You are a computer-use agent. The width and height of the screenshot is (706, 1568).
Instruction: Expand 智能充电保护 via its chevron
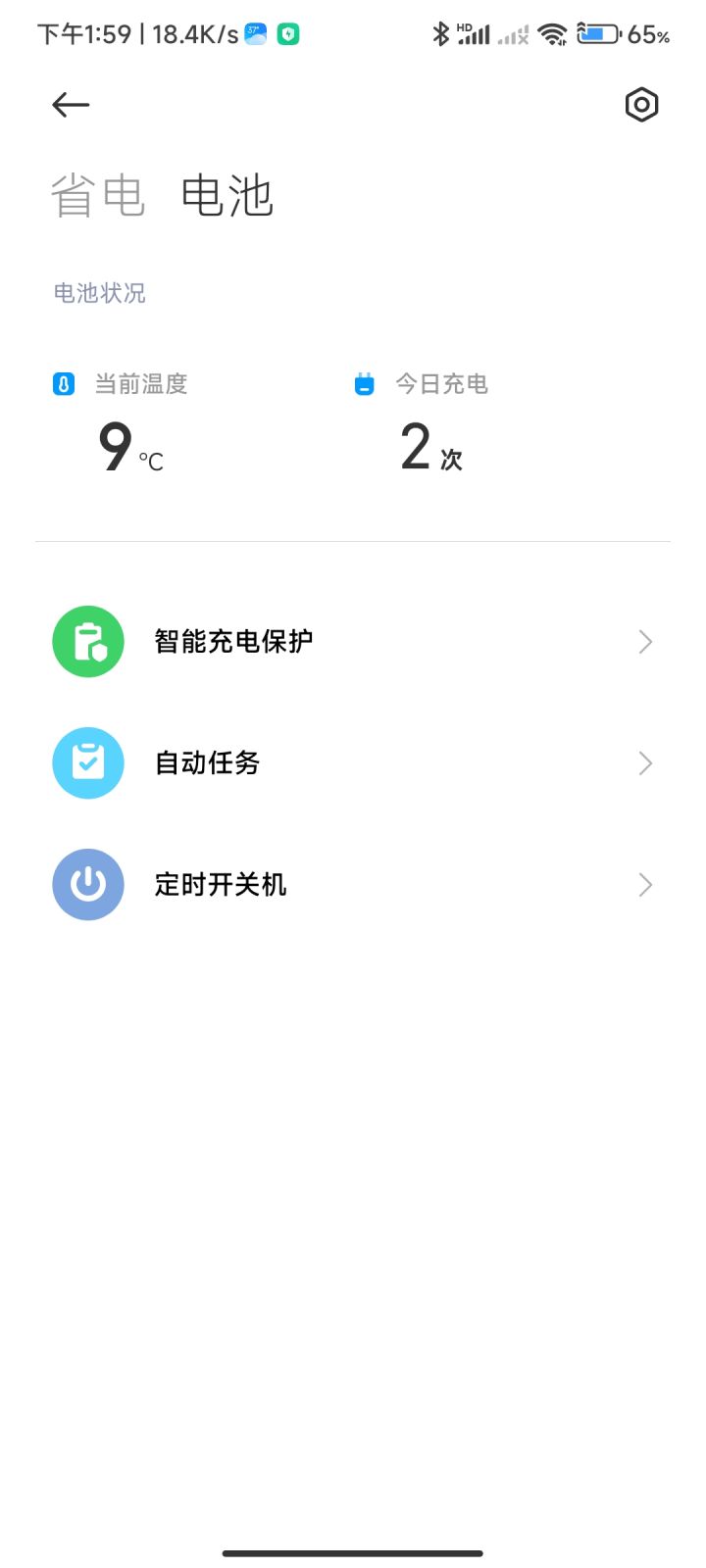[644, 641]
